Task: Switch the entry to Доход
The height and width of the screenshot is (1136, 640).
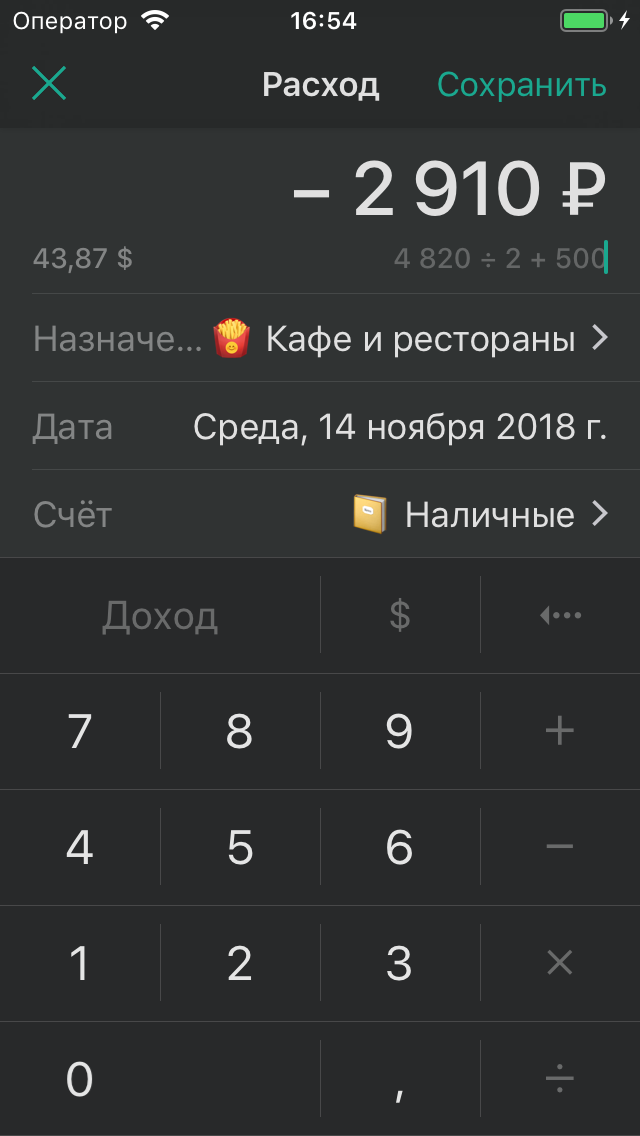Action: coord(160,616)
